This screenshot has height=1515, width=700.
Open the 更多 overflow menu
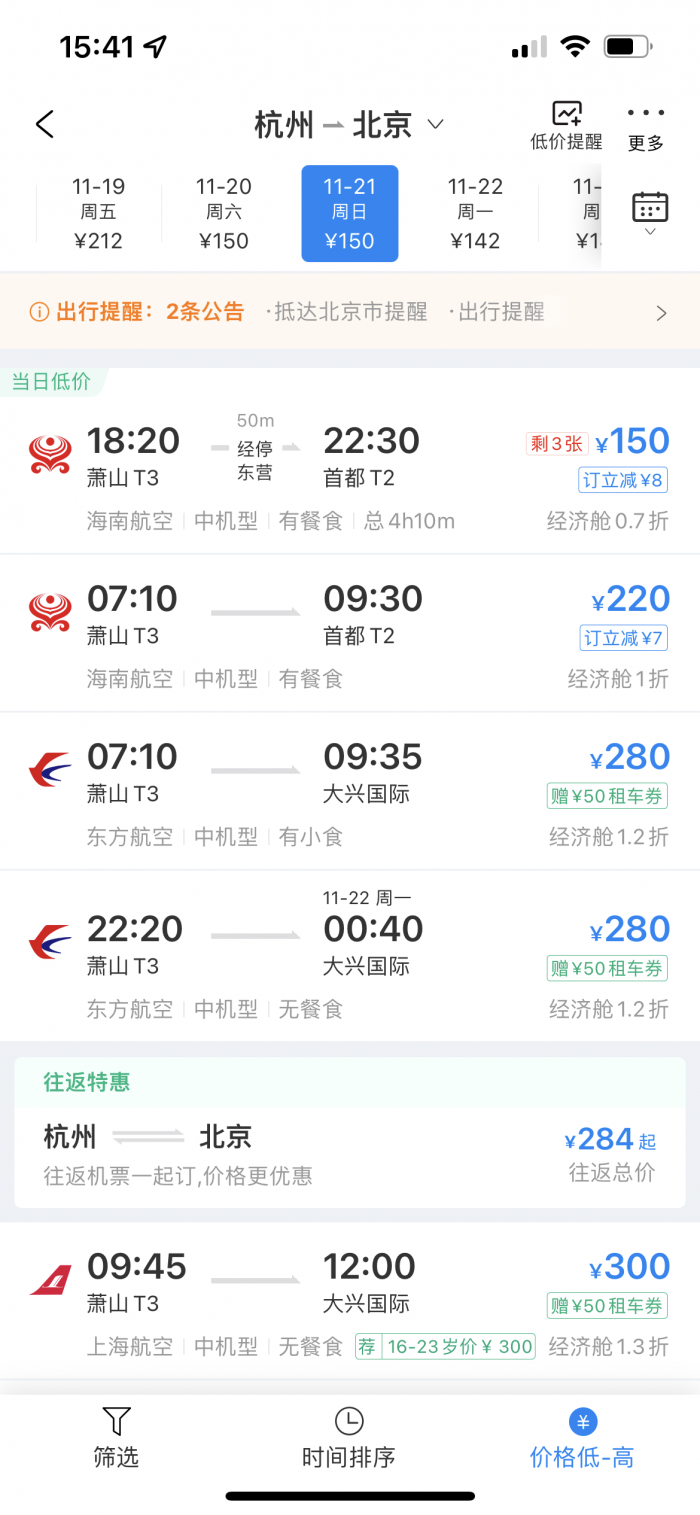coord(646,127)
